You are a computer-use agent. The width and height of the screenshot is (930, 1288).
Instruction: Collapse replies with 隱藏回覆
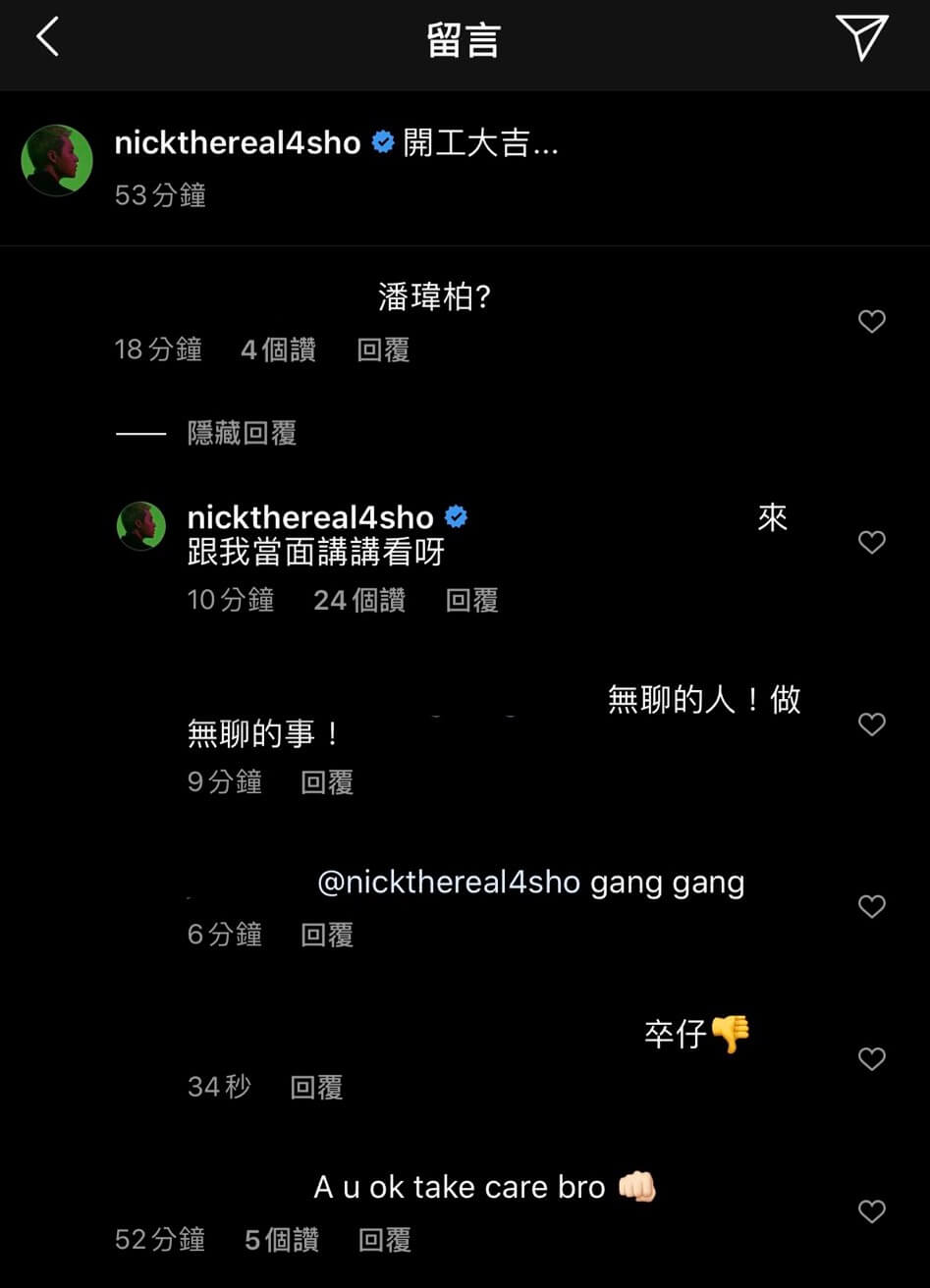[242, 433]
